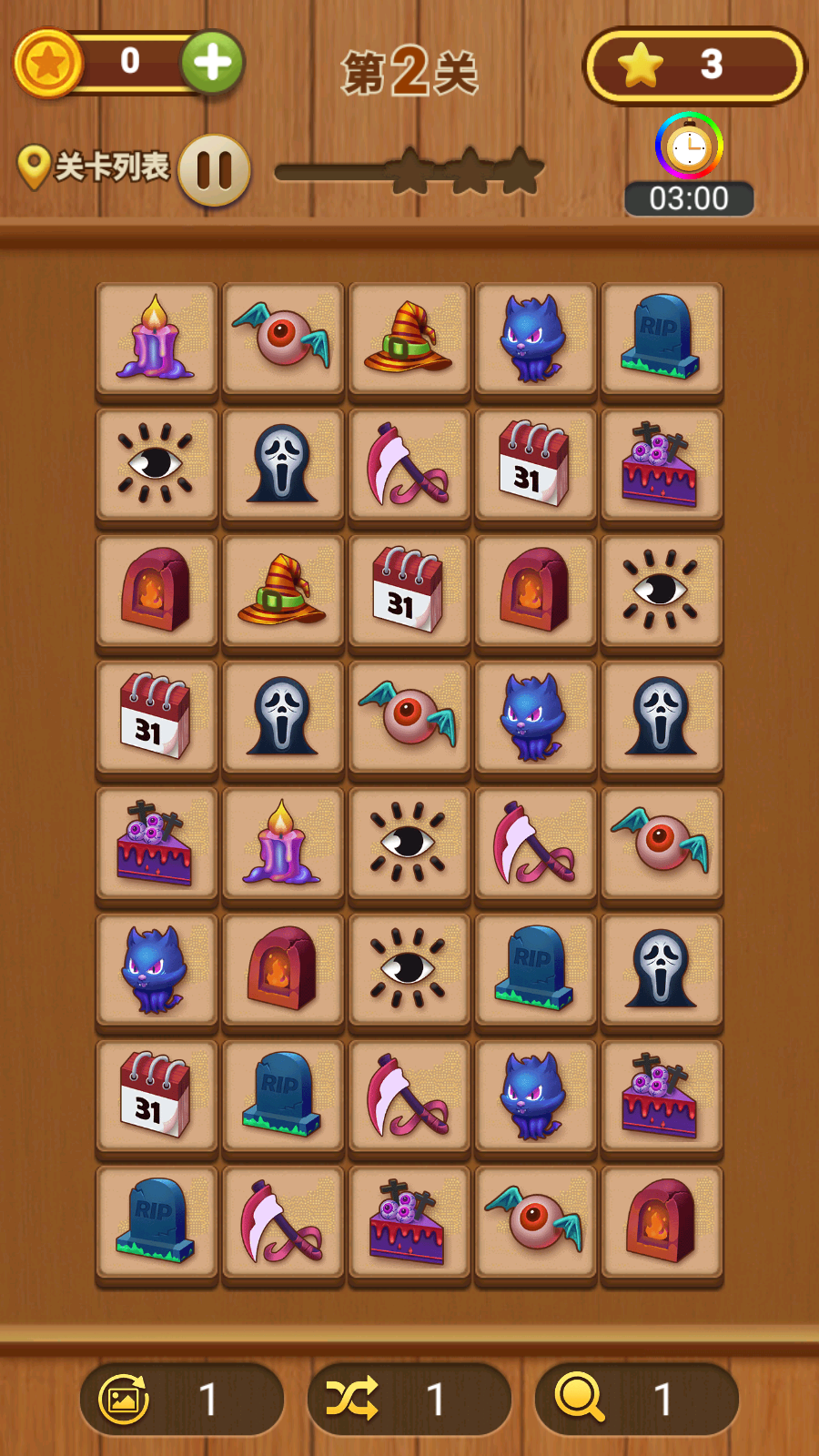819x1456 pixels.
Task: Open the level list (关卡列表)
Action: pyautogui.click(x=95, y=167)
